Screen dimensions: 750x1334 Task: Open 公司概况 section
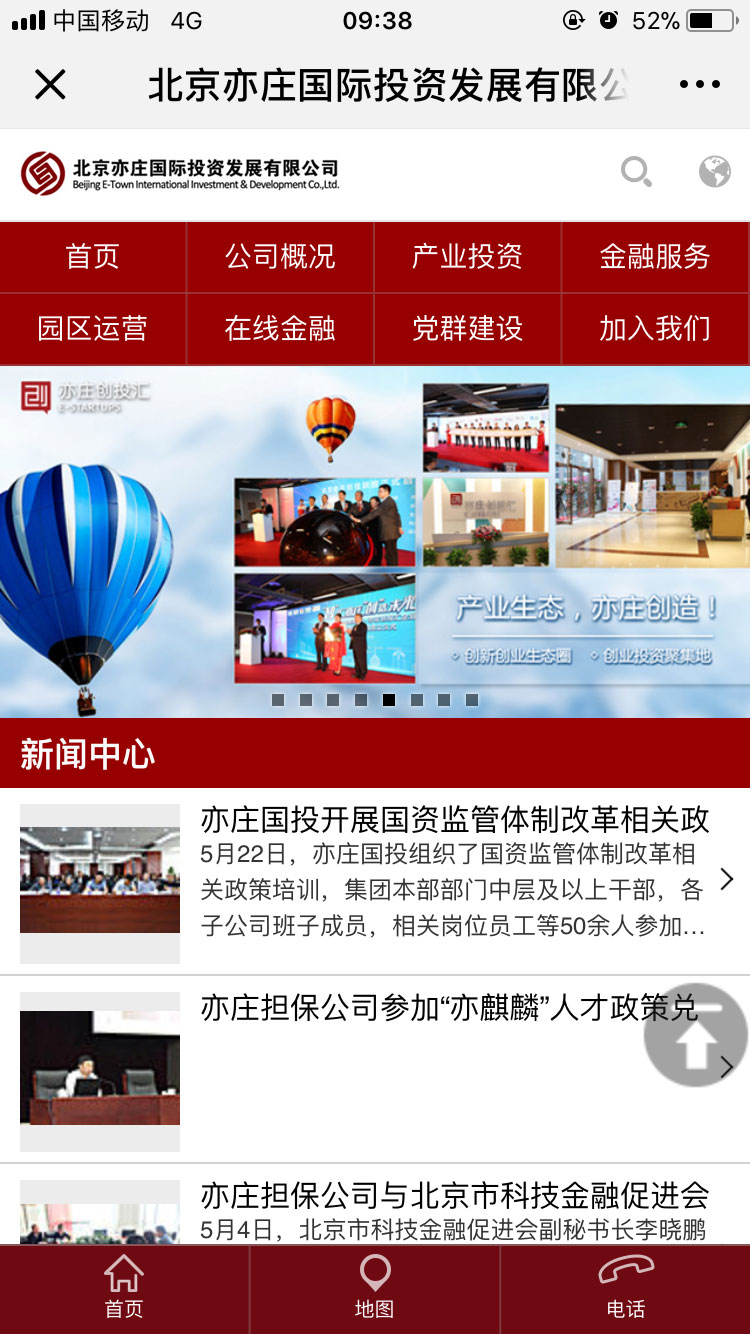[280, 257]
